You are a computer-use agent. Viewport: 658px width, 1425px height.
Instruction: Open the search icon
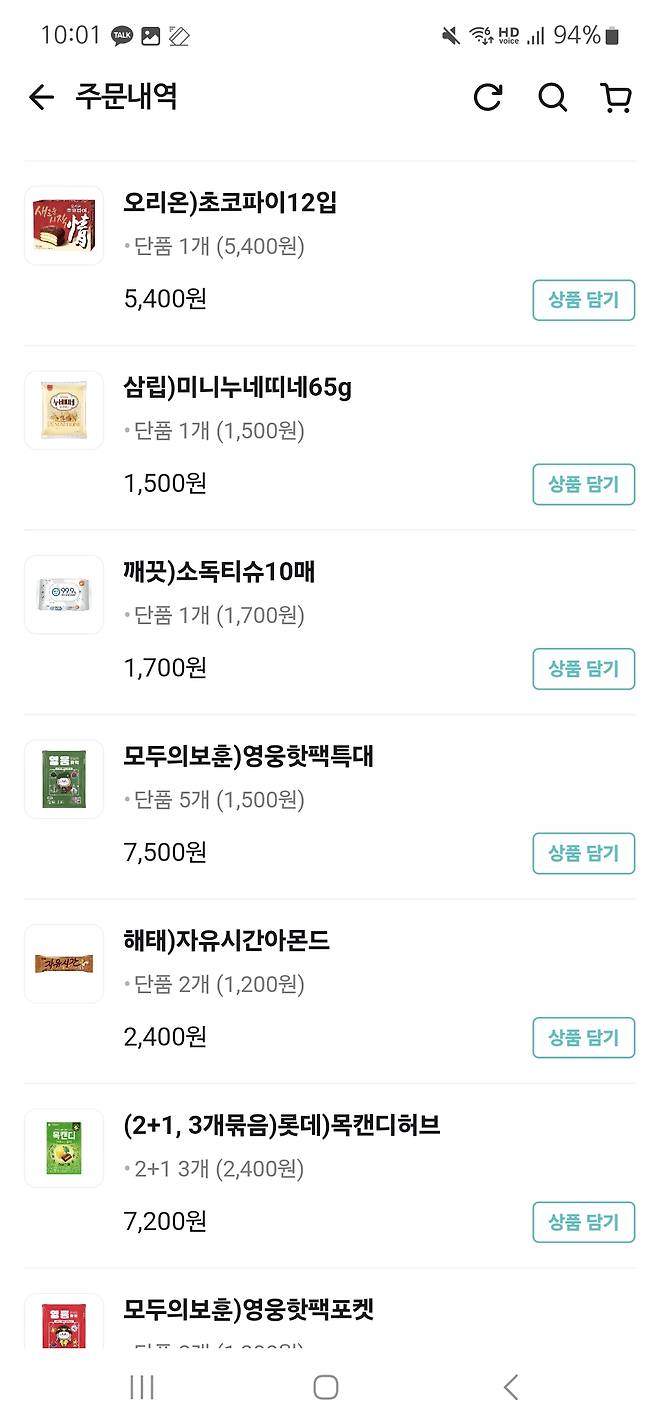pos(552,97)
